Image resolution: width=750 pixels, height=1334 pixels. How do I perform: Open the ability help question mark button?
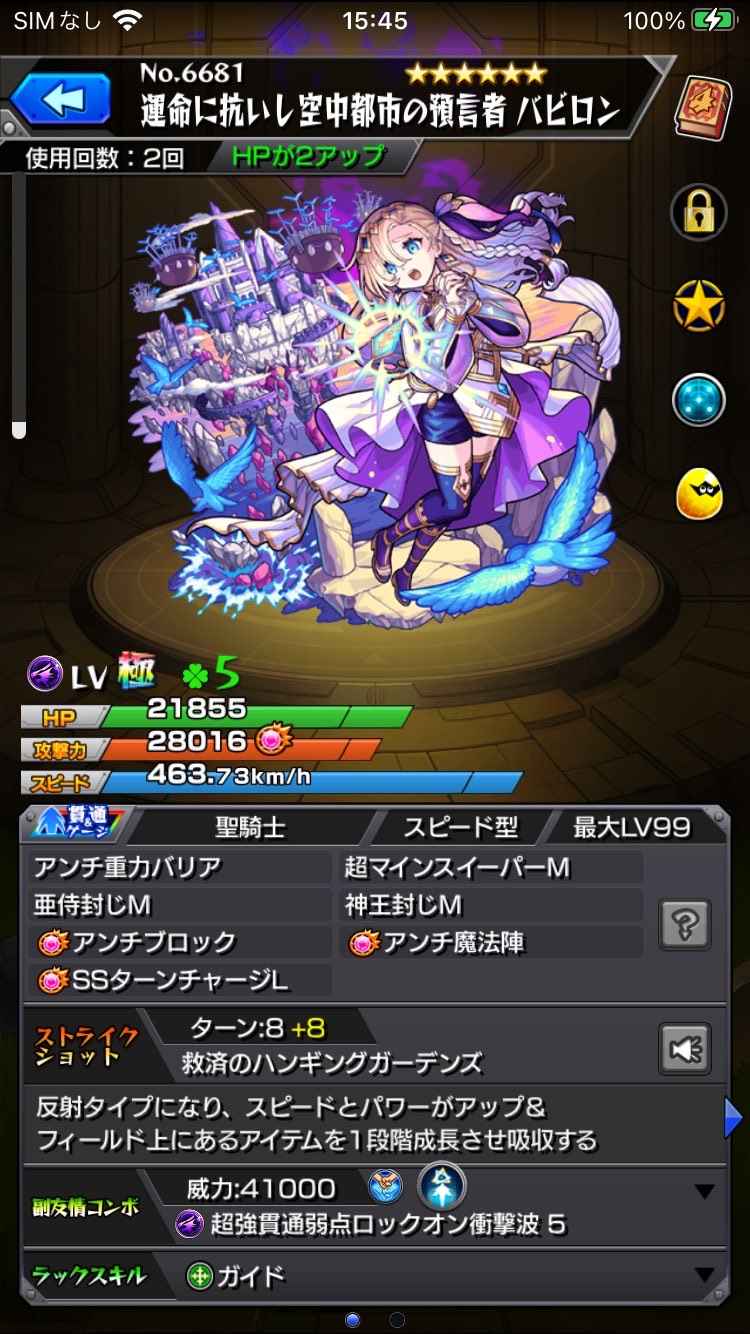[685, 924]
